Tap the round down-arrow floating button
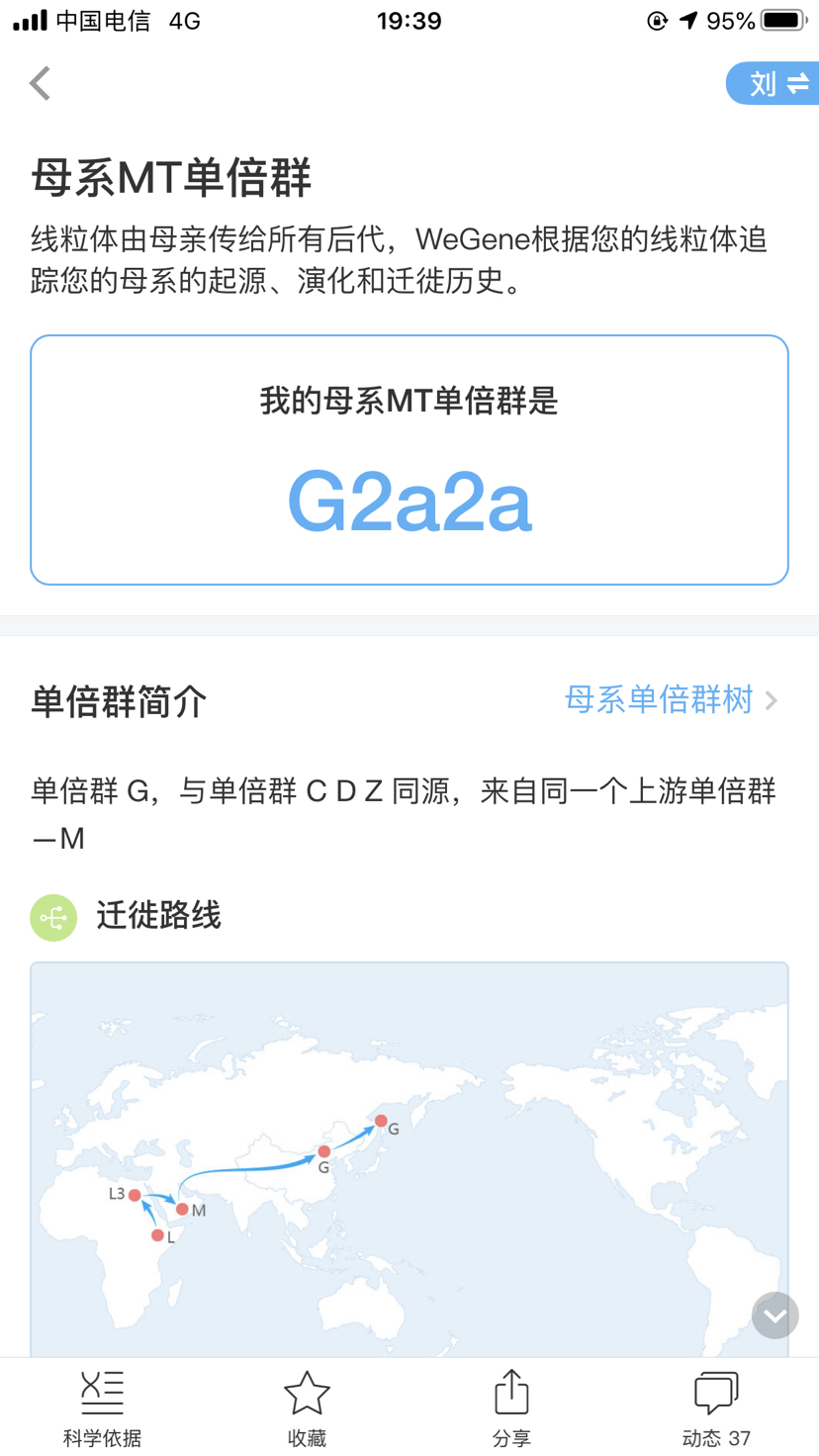The width and height of the screenshot is (819, 1456). point(775,1316)
